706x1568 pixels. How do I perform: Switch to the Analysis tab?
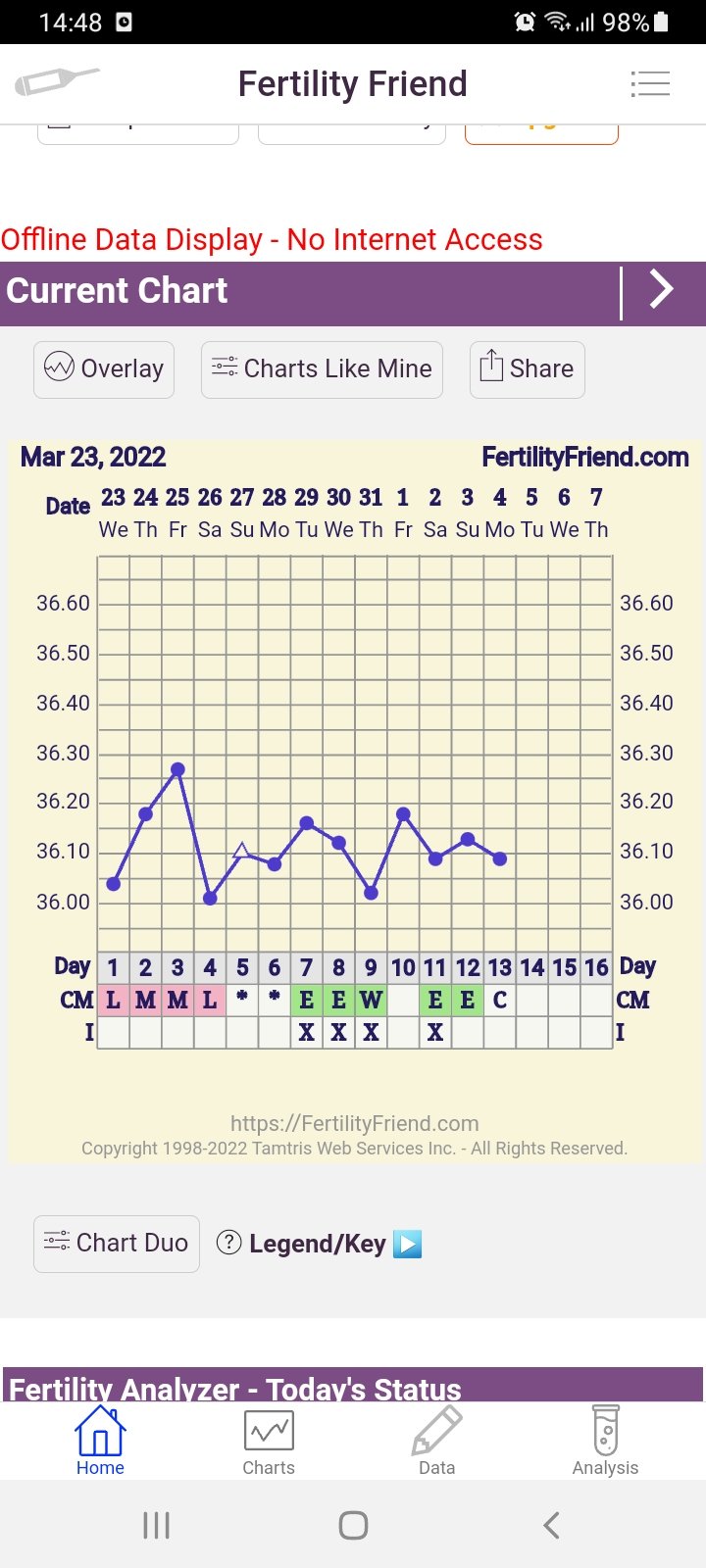tap(605, 1441)
